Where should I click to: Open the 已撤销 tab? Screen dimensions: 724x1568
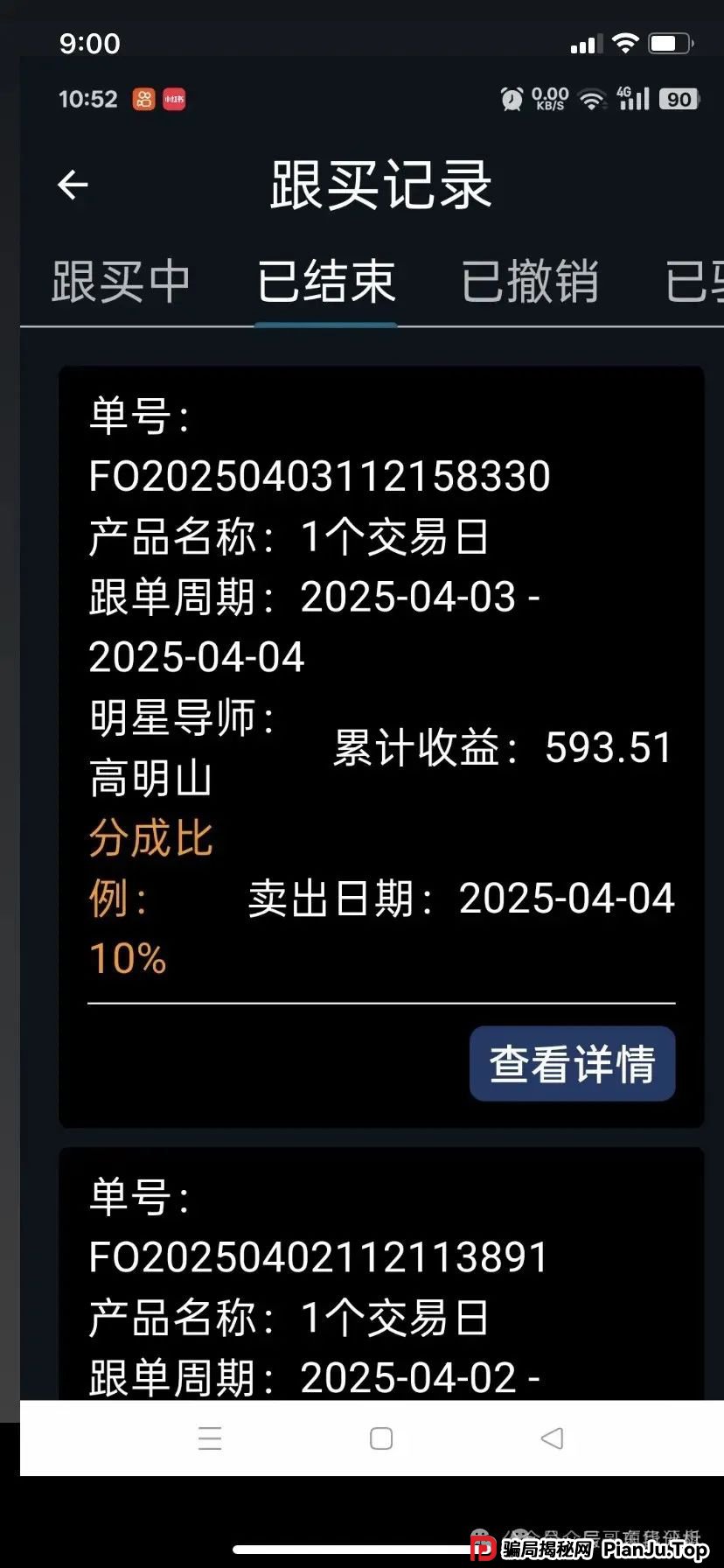click(530, 282)
